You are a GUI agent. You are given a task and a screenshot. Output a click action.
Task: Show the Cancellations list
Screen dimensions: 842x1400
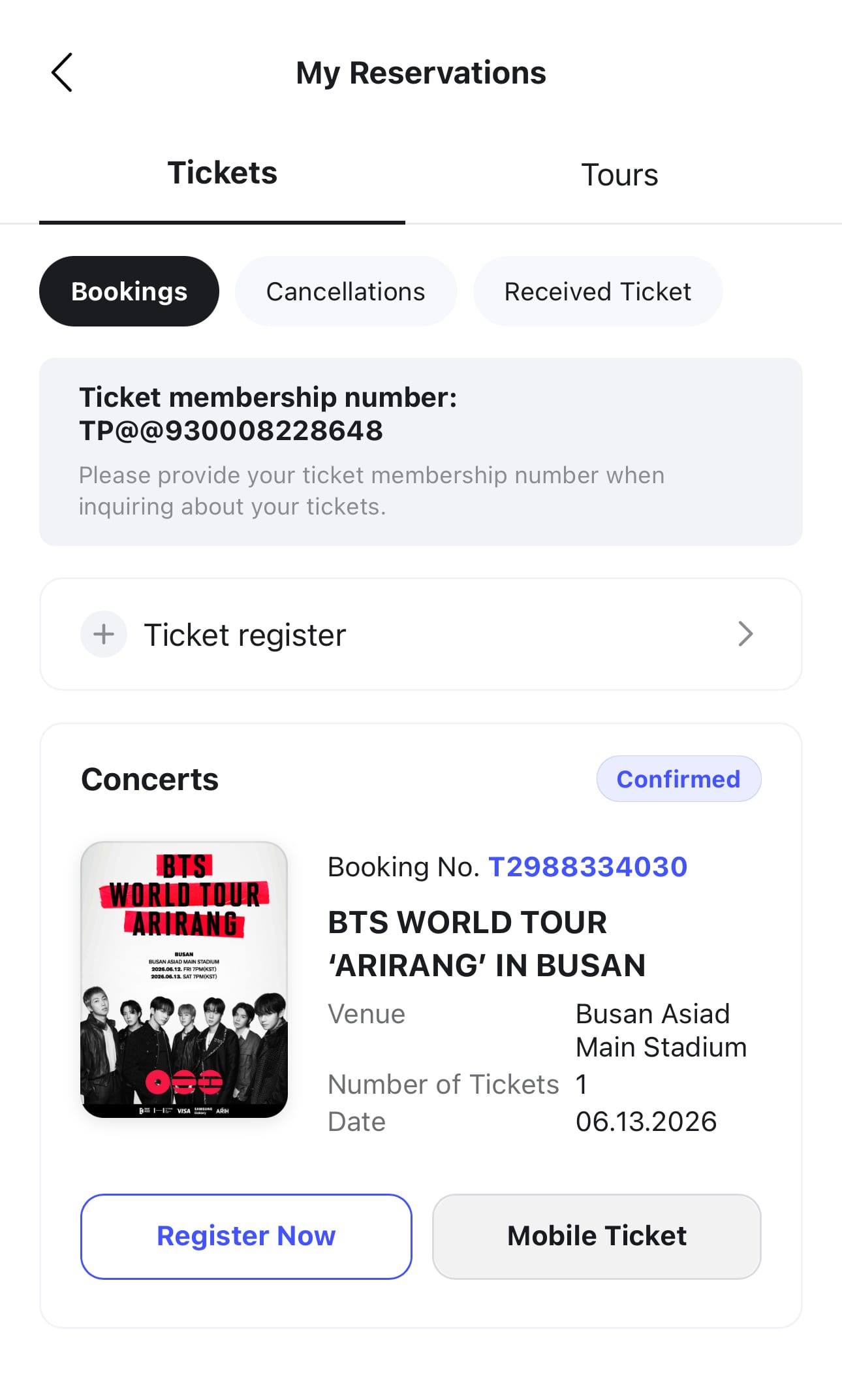tap(345, 291)
